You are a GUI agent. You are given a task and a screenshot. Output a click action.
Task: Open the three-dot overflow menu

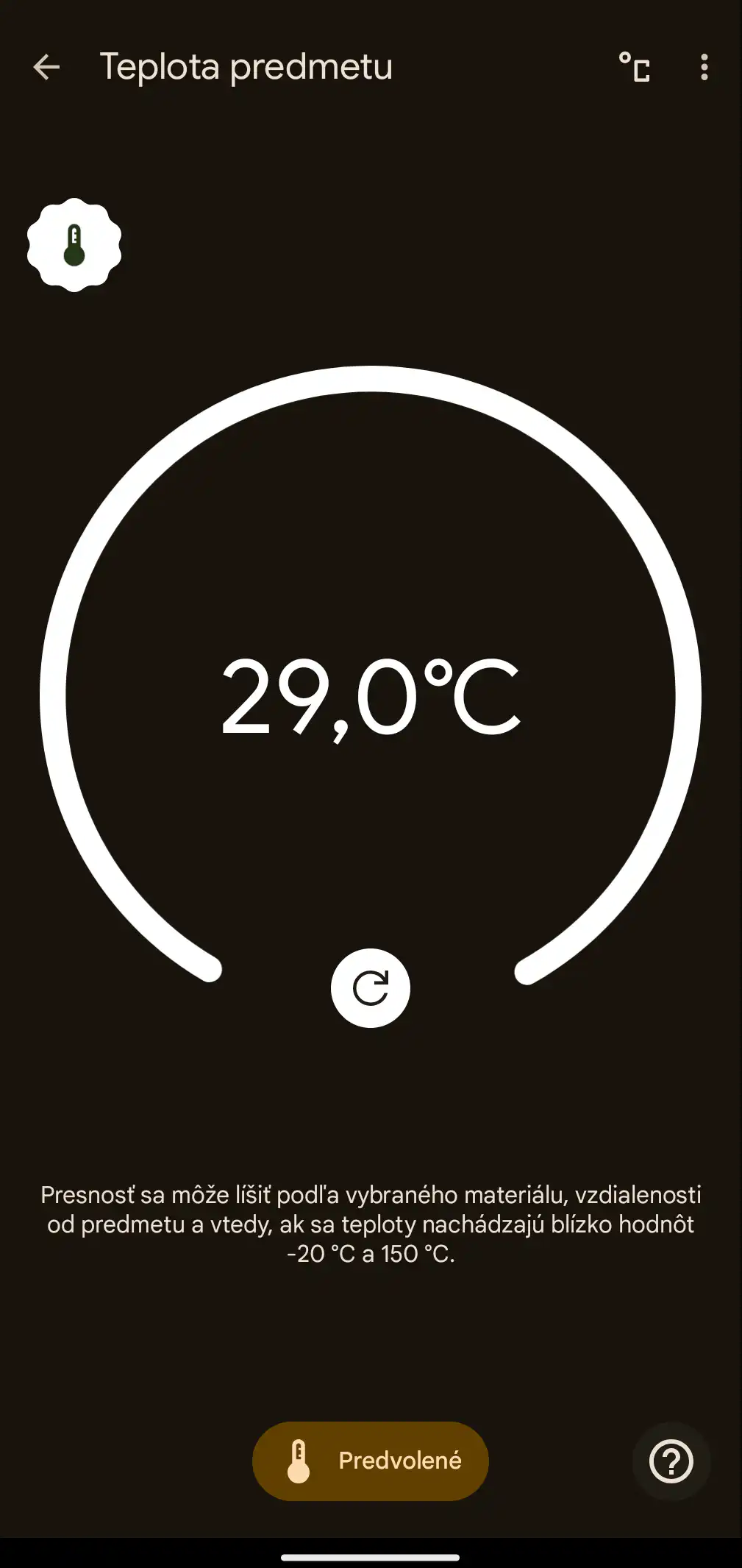[704, 68]
